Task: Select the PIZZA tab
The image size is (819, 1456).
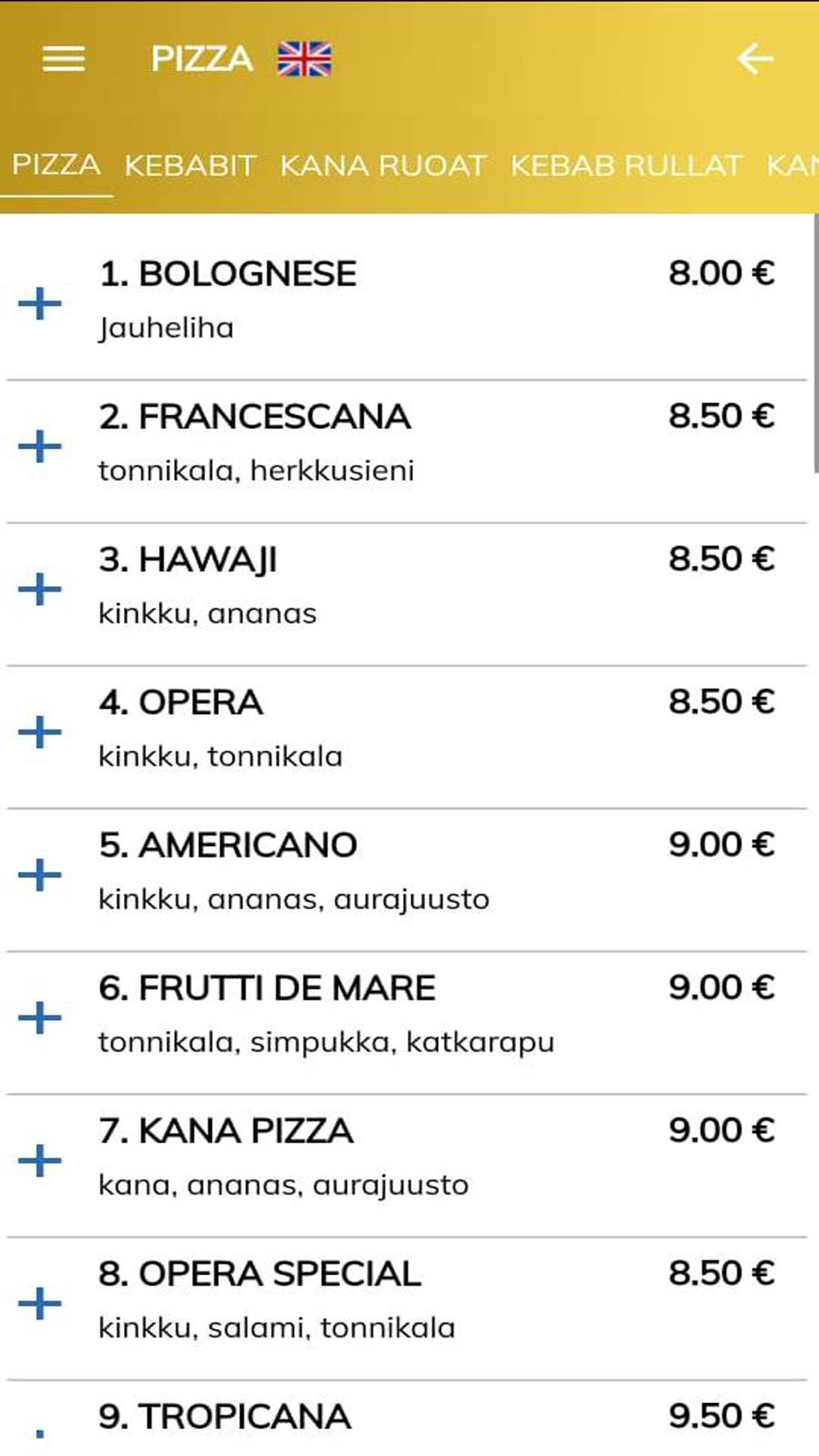Action: tap(57, 165)
